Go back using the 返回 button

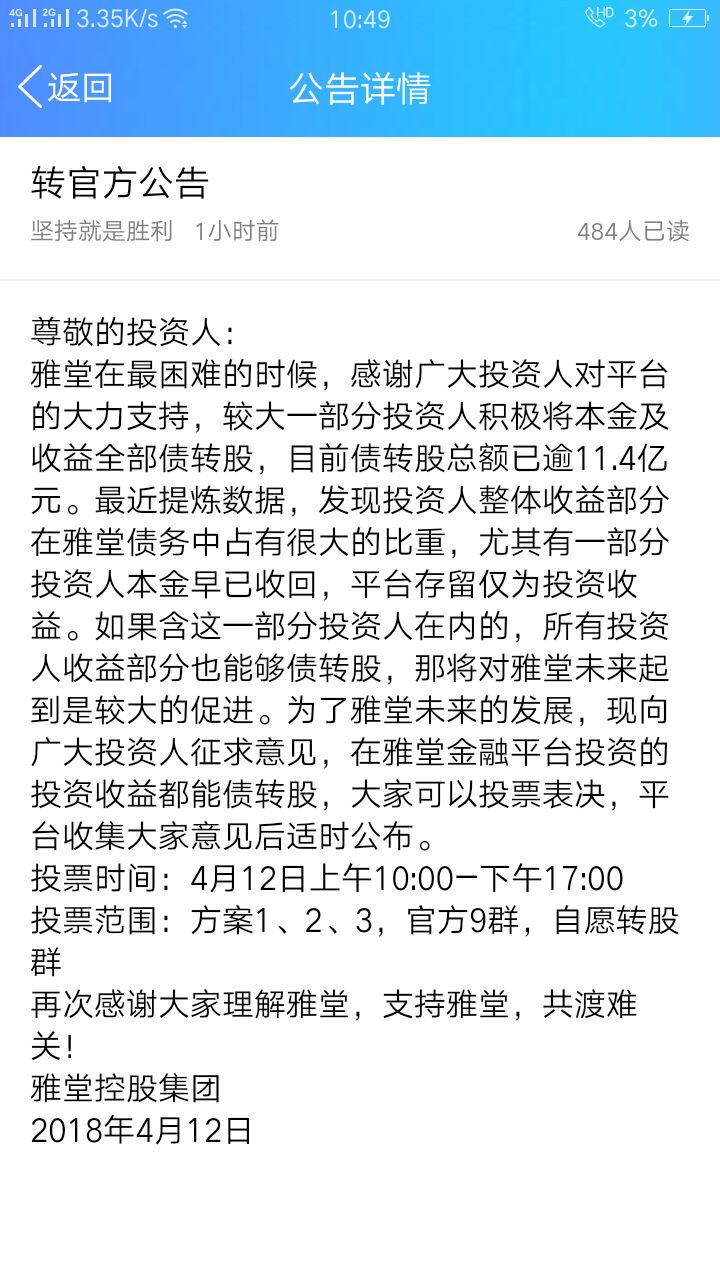coord(66,88)
